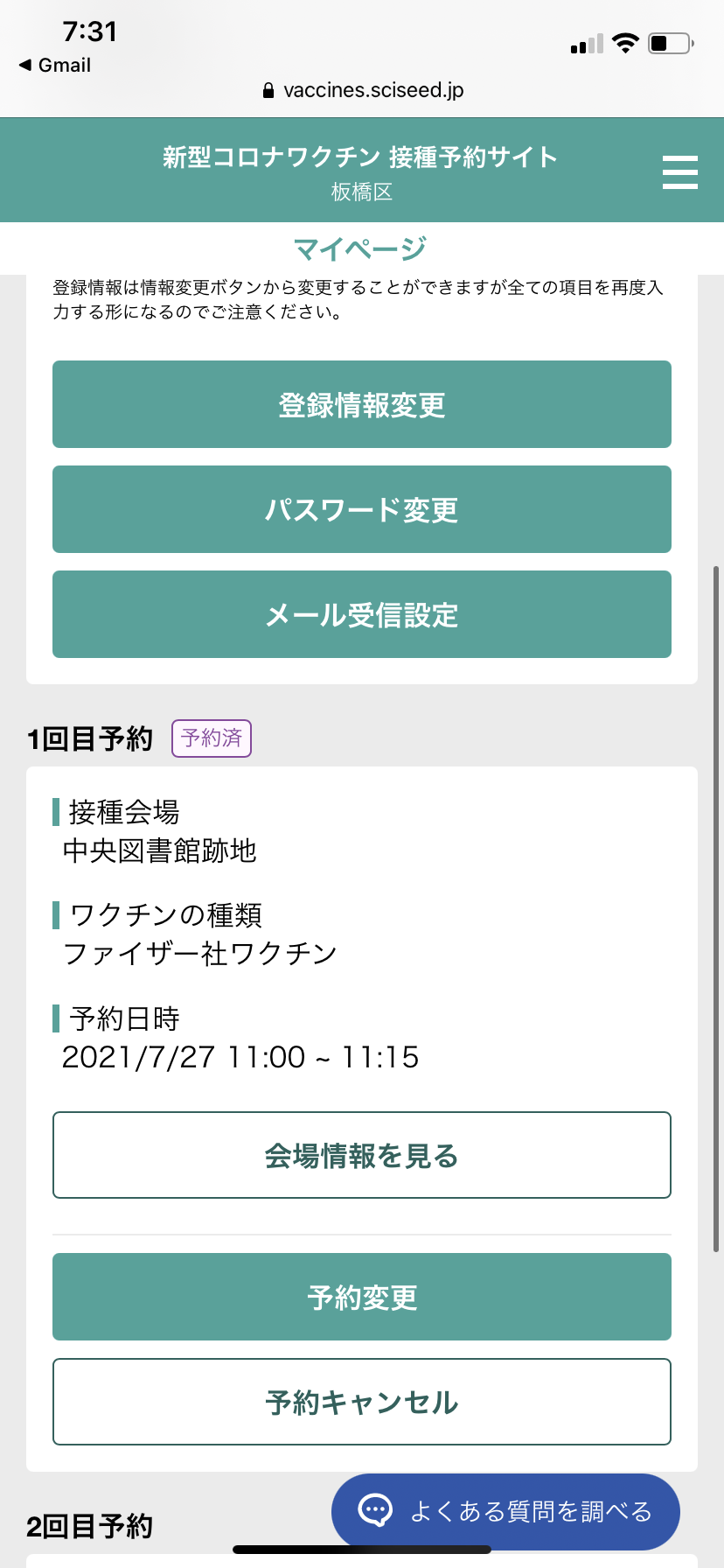Open the hamburger menu
Viewport: 724px width, 1568px height.
679,171
